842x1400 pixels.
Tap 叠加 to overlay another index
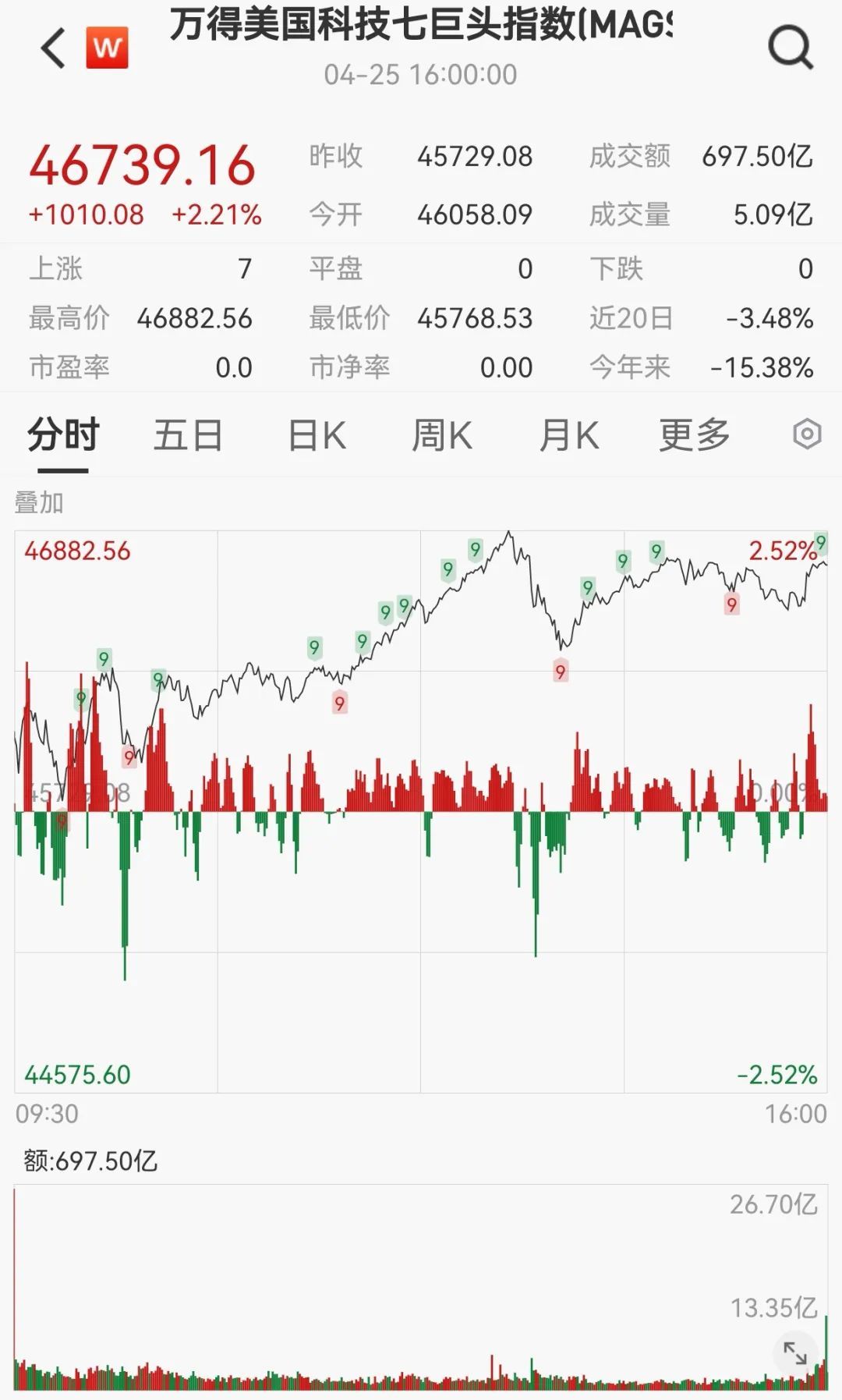pyautogui.click(x=39, y=503)
